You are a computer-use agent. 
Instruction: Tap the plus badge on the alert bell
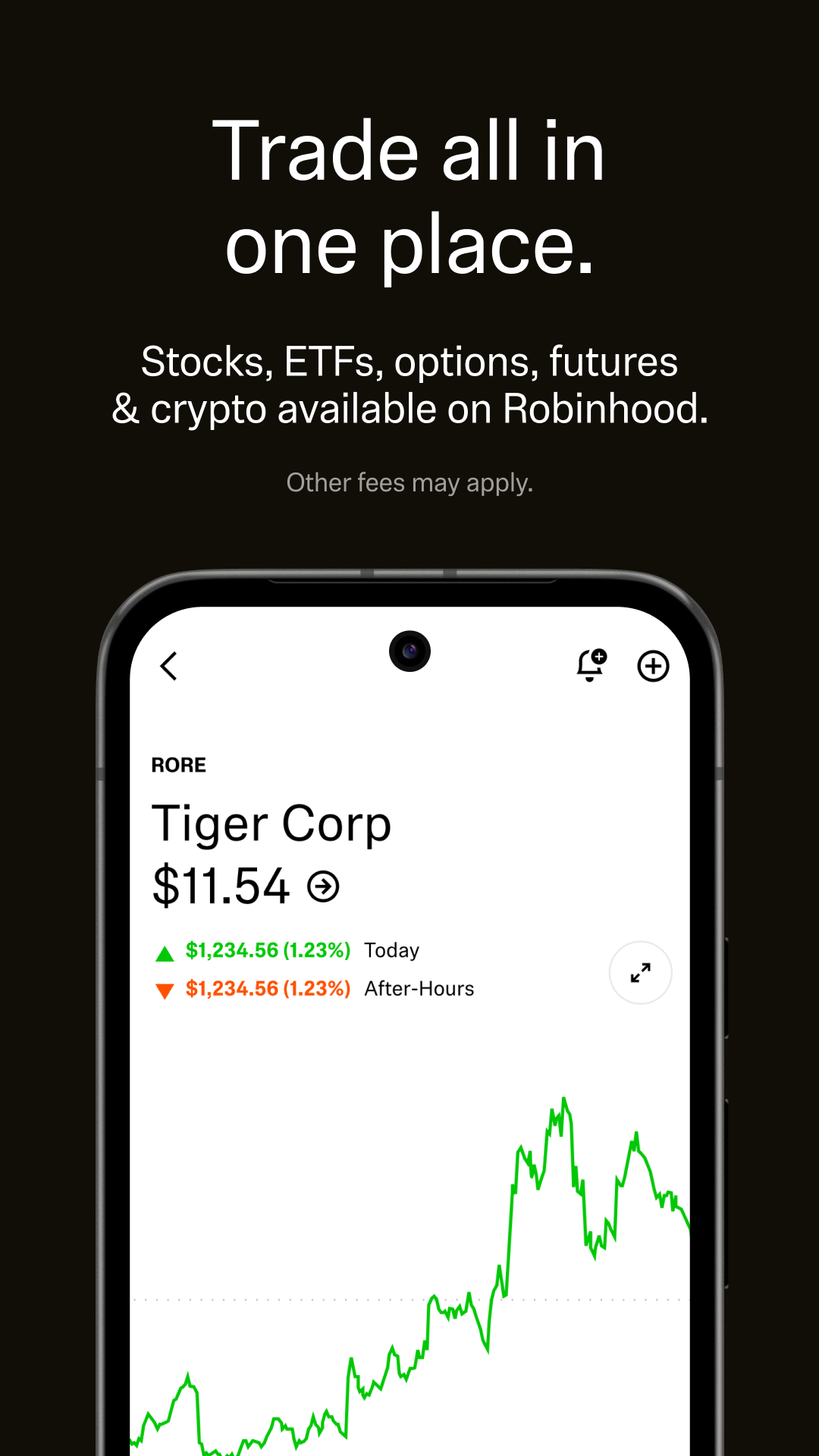tap(598, 656)
